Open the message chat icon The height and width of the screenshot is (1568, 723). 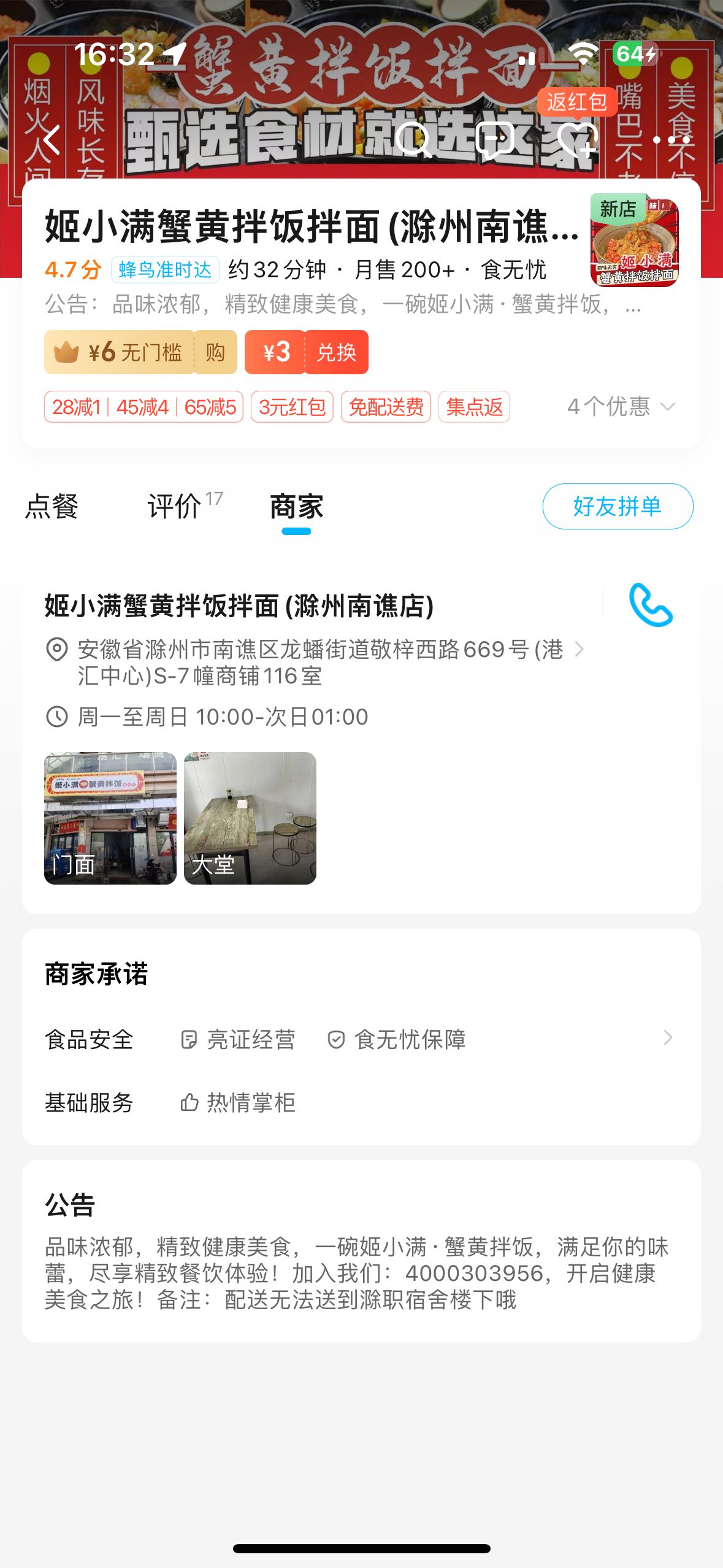[x=494, y=139]
